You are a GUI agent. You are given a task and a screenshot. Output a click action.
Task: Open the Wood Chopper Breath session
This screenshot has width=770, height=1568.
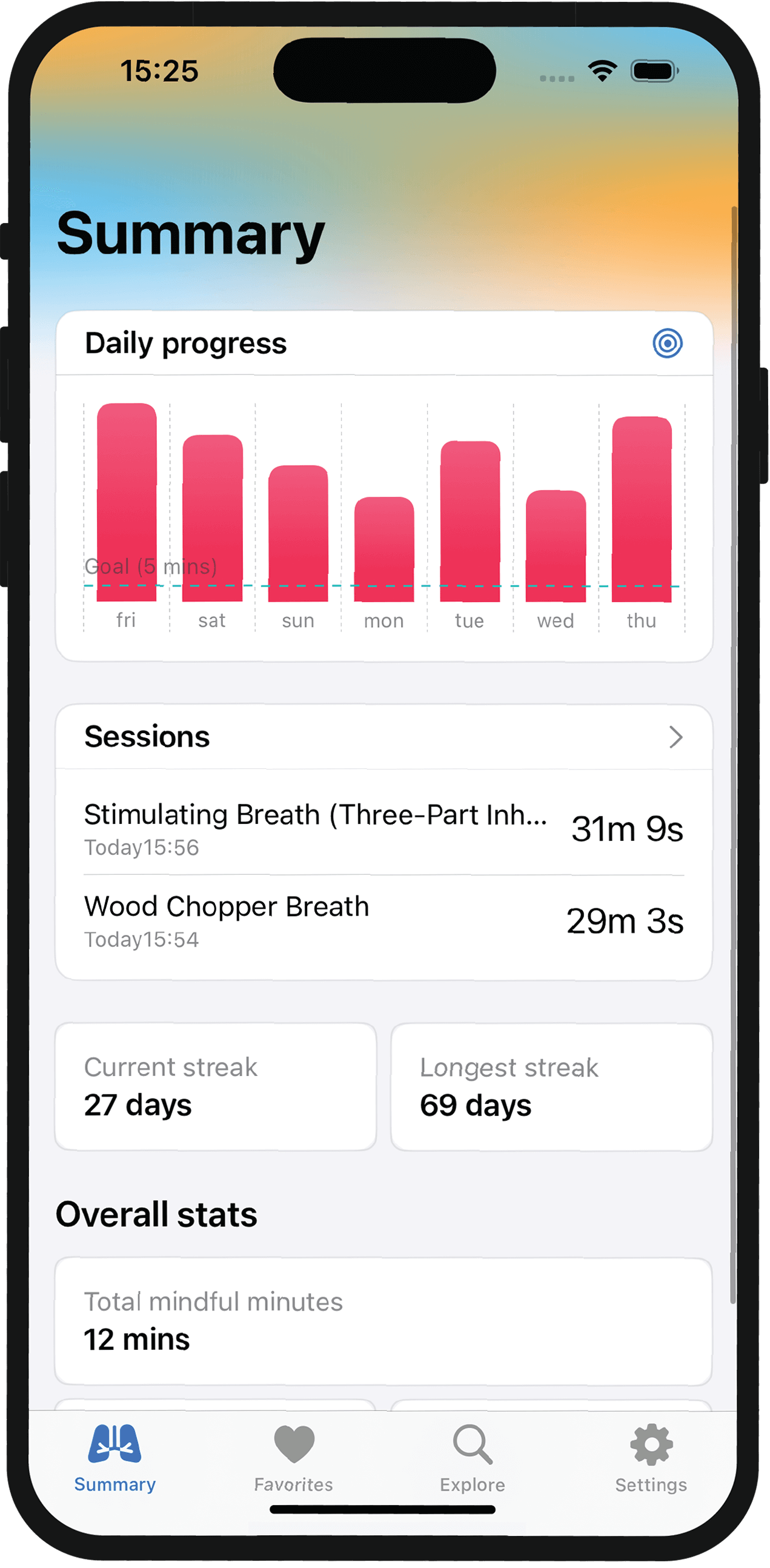click(384, 921)
